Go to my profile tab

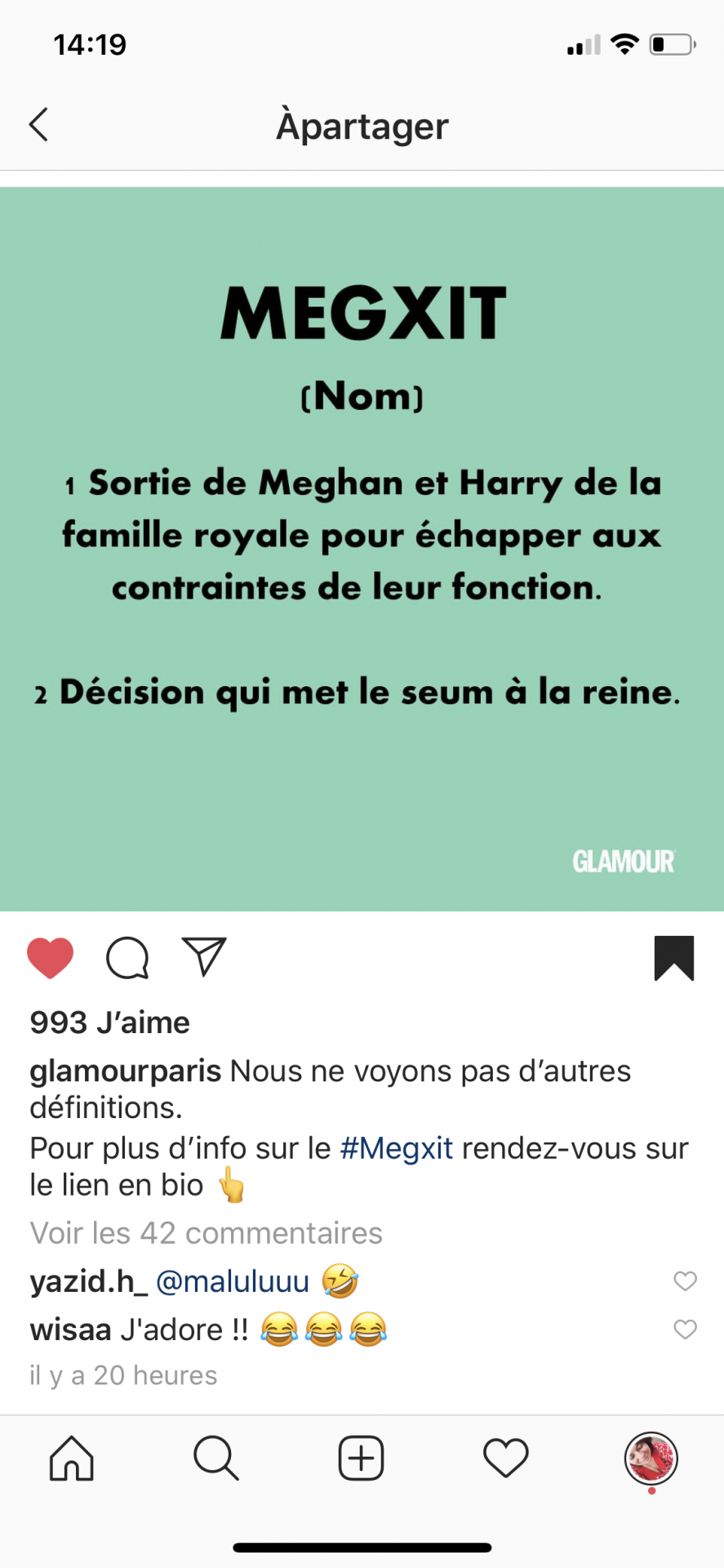click(x=651, y=1458)
